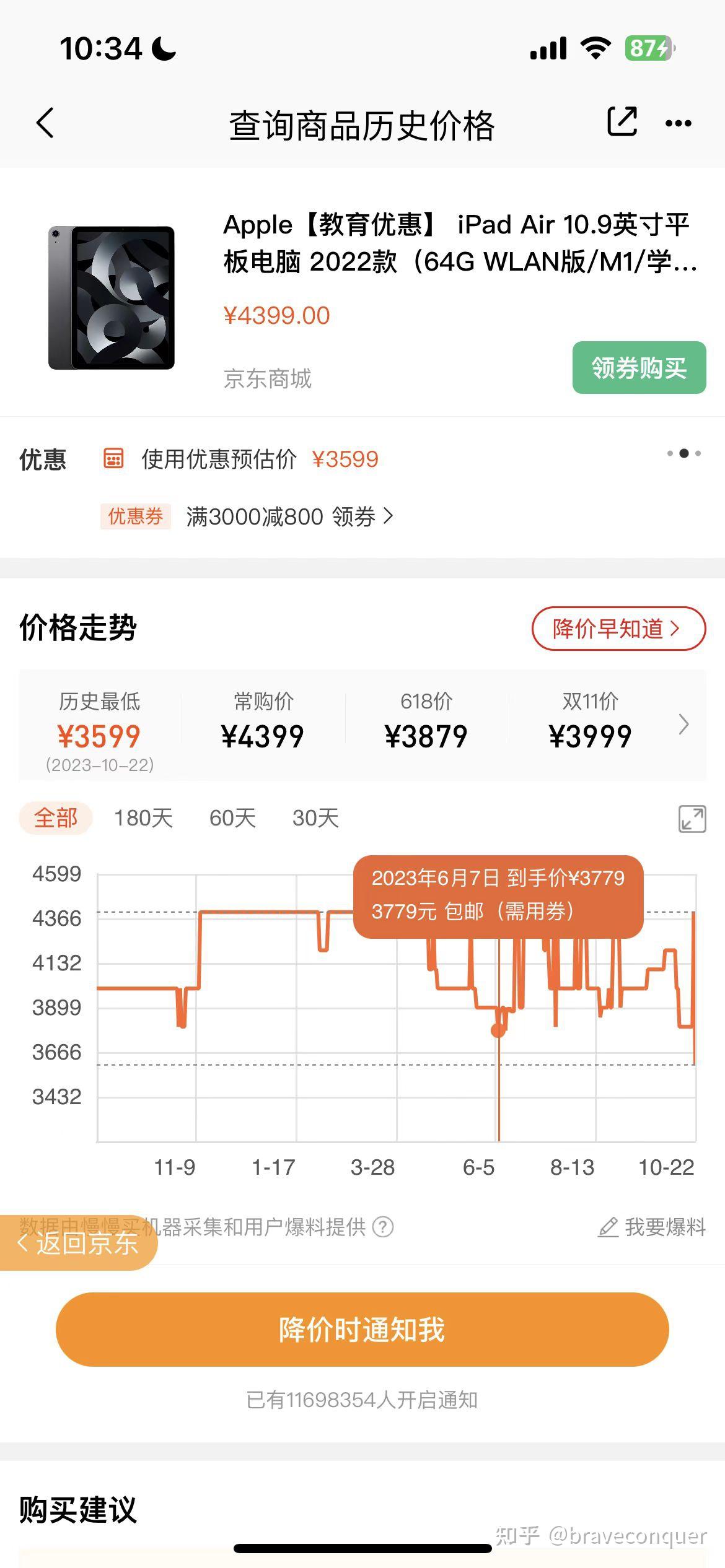This screenshot has height=1568, width=725.
Task: Select the 全部 chart range
Action: pyautogui.click(x=56, y=819)
